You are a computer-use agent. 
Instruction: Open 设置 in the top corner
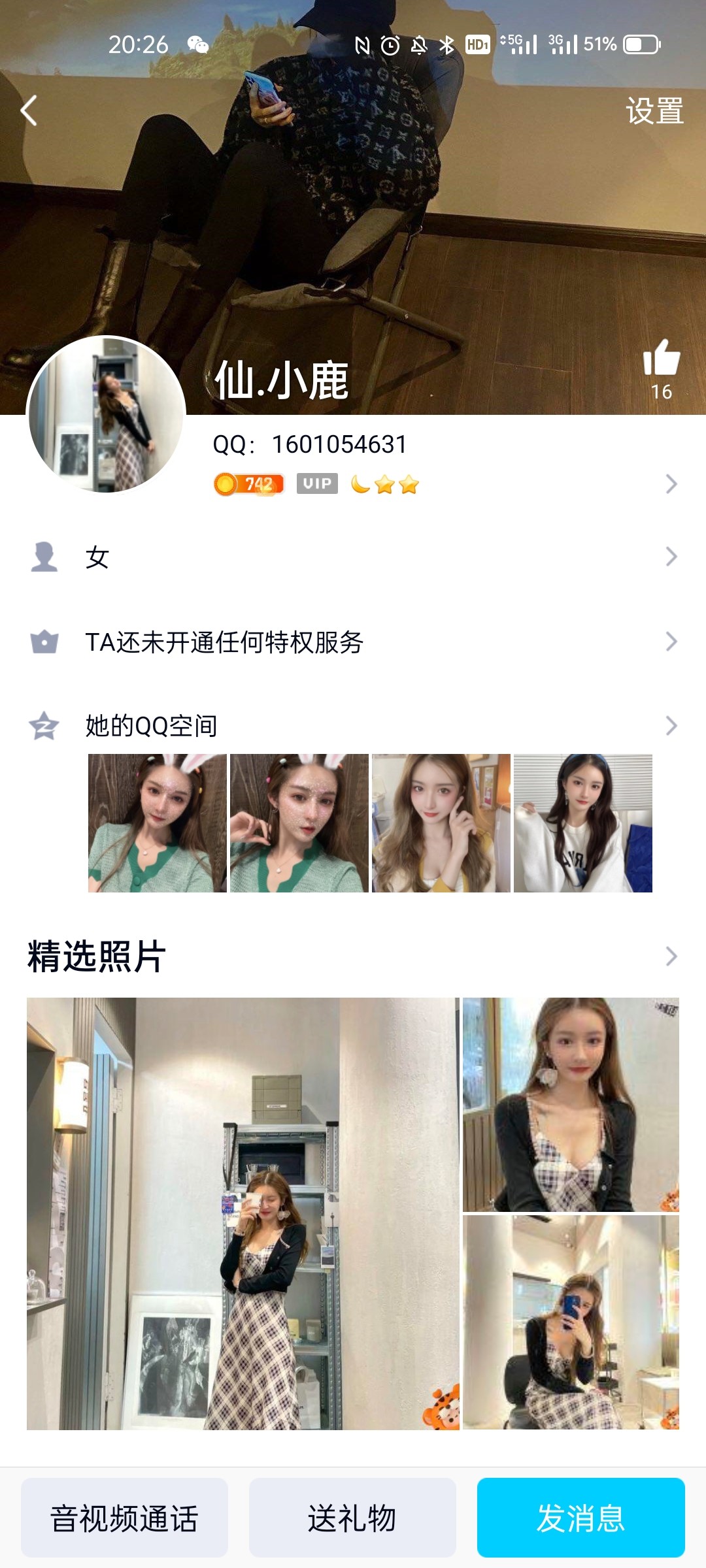(x=654, y=111)
